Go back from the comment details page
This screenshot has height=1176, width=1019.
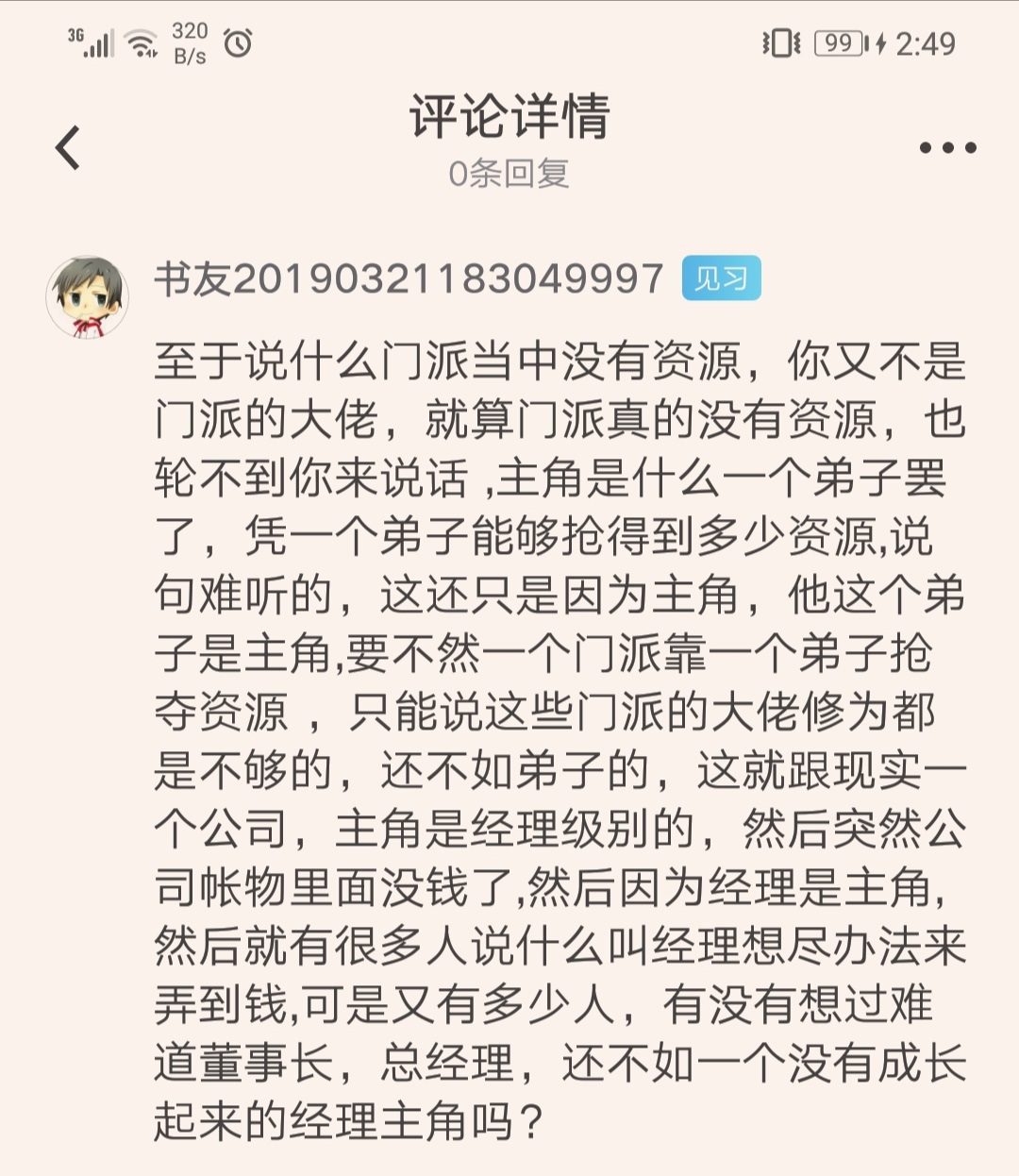coord(67,148)
